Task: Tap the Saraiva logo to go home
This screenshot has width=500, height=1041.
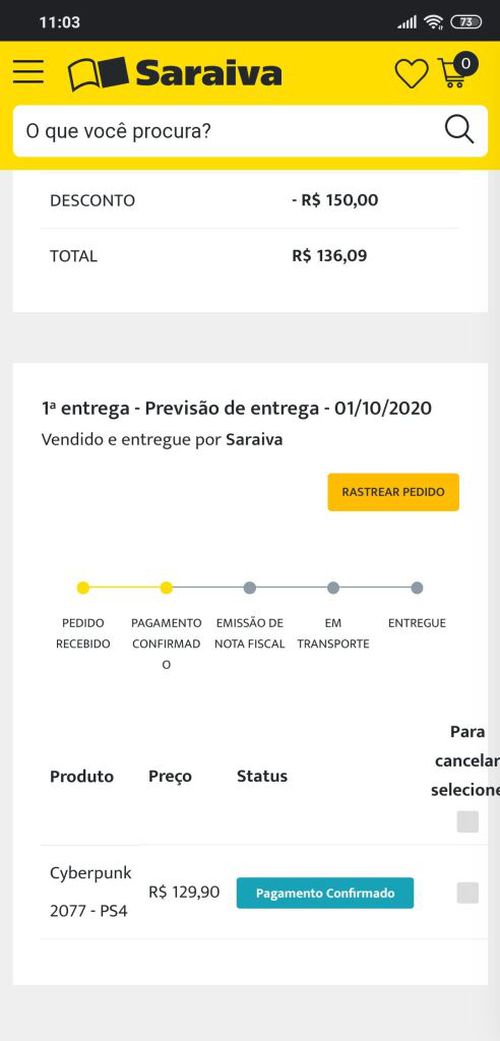Action: pos(175,73)
